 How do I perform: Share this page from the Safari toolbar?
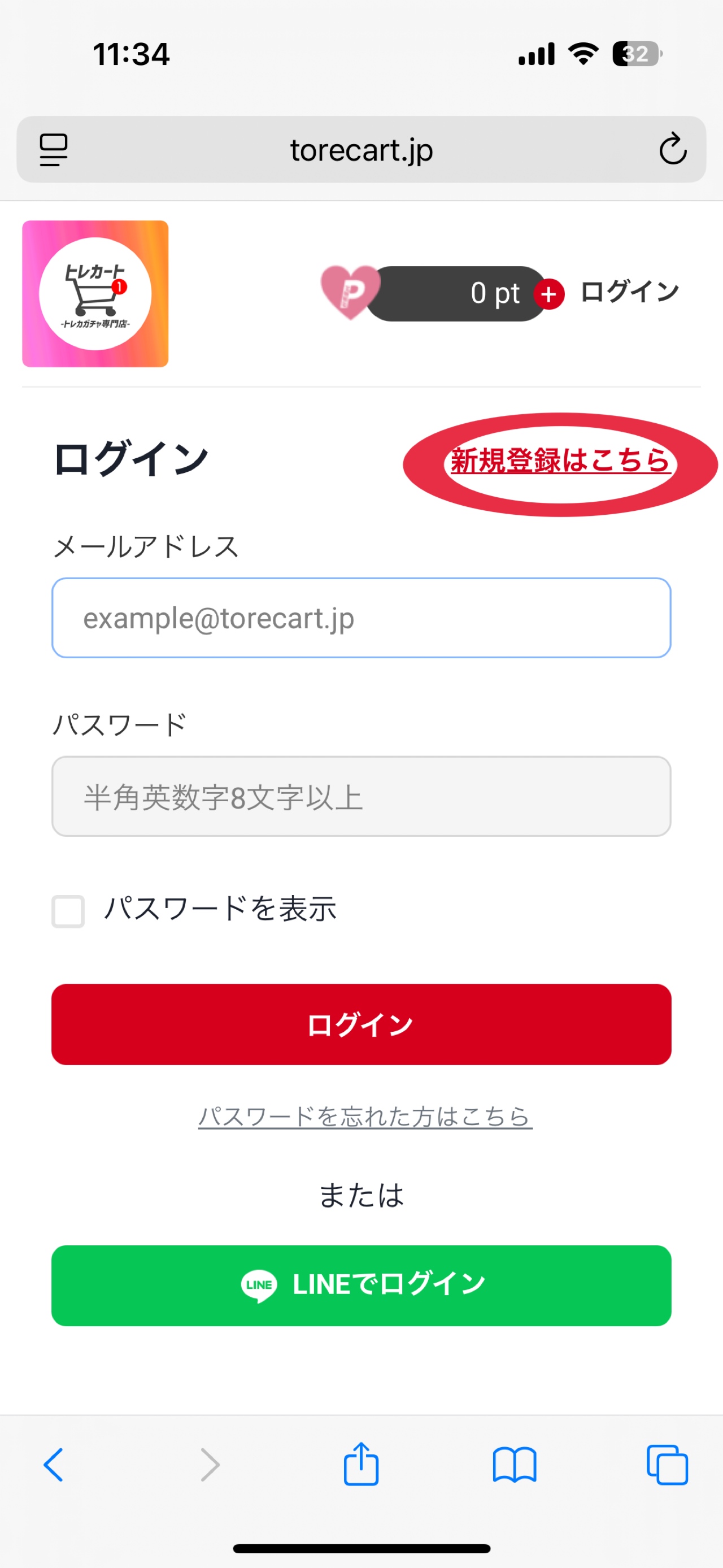coord(361,1463)
